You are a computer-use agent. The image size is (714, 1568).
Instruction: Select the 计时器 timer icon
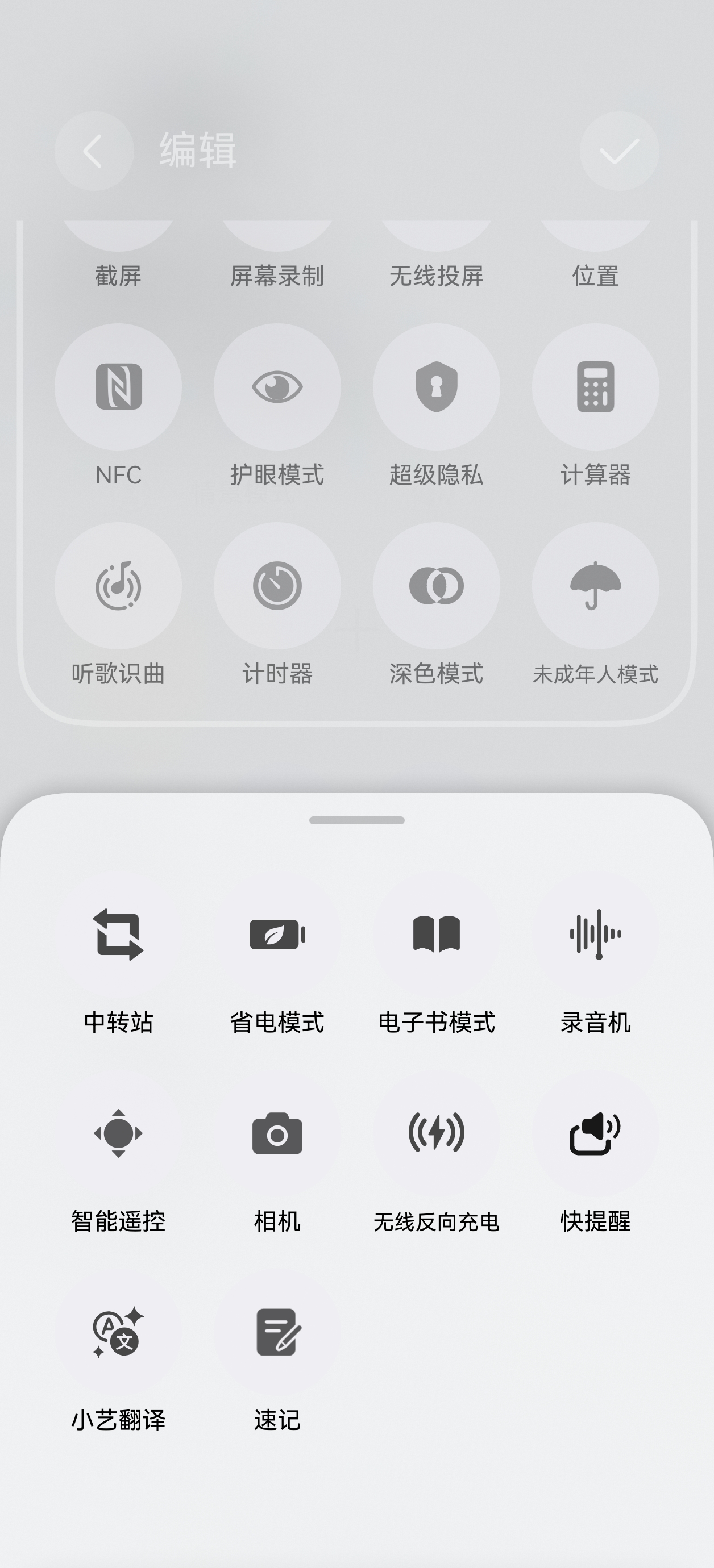tap(277, 585)
